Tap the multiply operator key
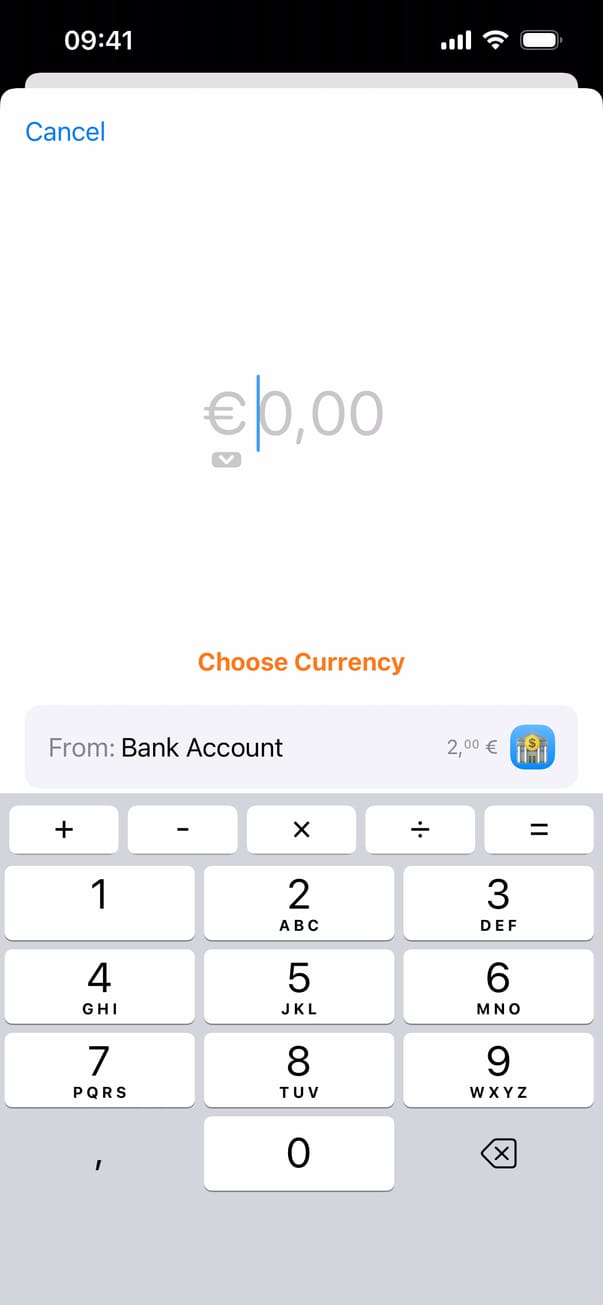The height and width of the screenshot is (1305, 603). click(301, 829)
